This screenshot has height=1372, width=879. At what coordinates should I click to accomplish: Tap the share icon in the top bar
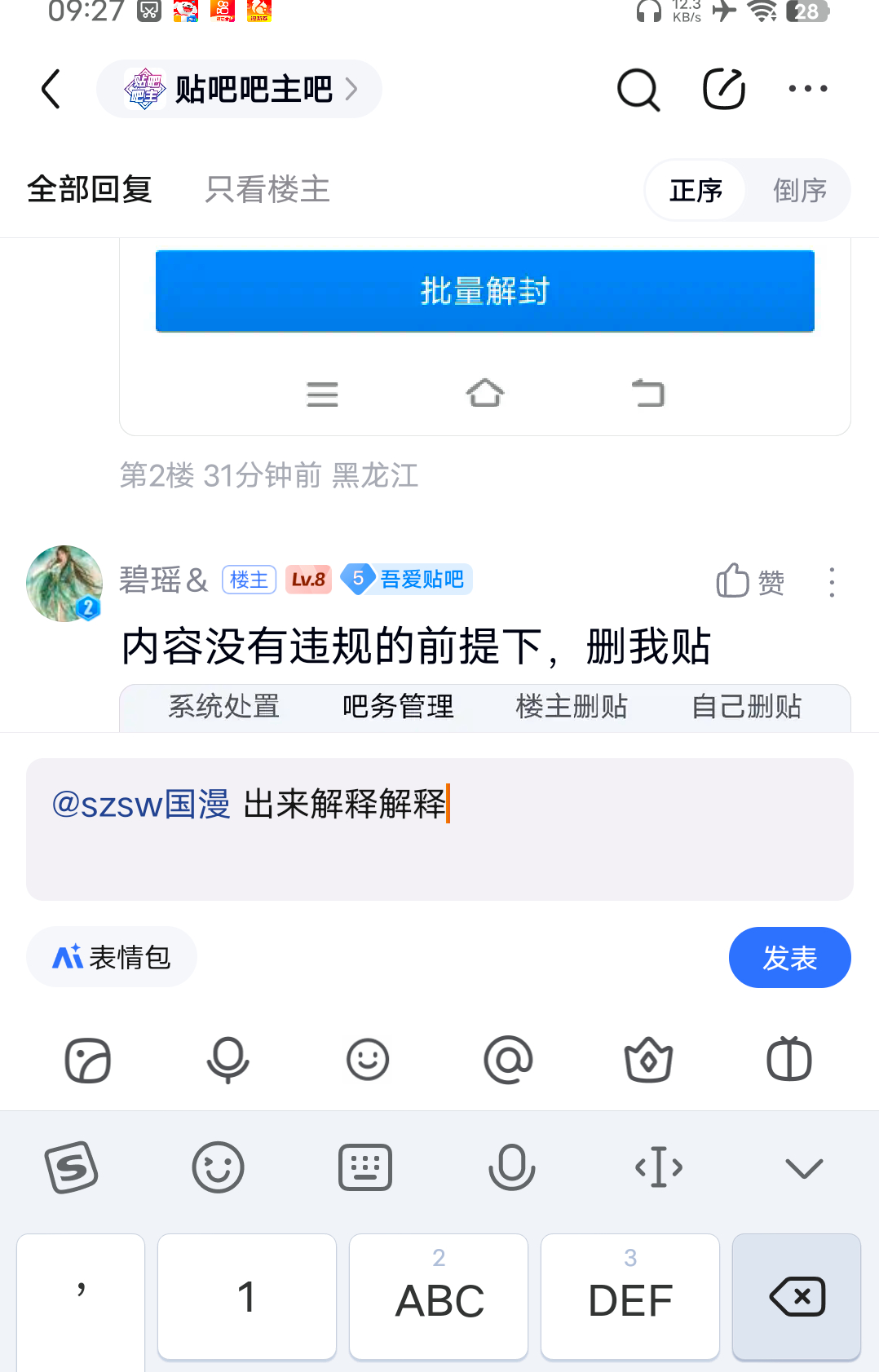click(x=723, y=89)
